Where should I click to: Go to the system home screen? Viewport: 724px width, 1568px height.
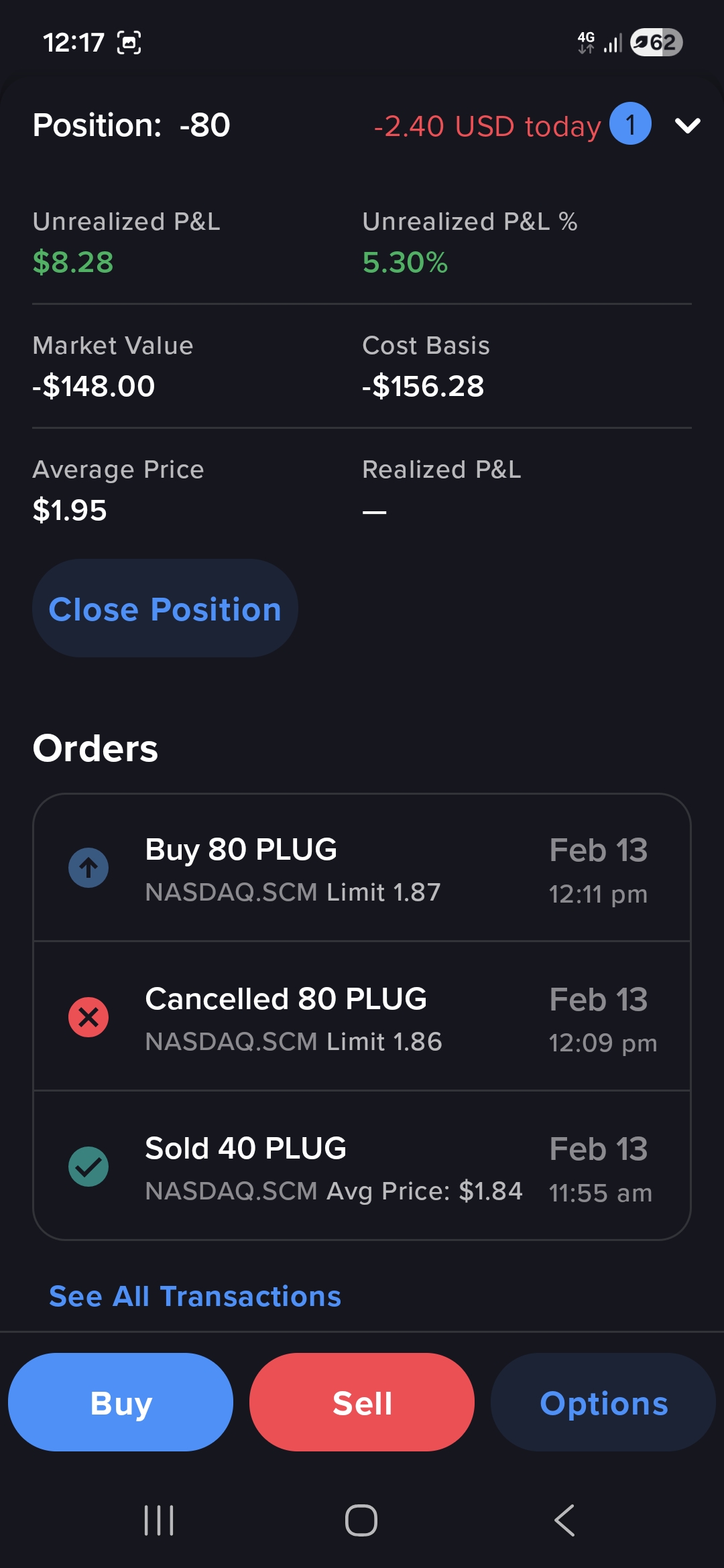[361, 1520]
